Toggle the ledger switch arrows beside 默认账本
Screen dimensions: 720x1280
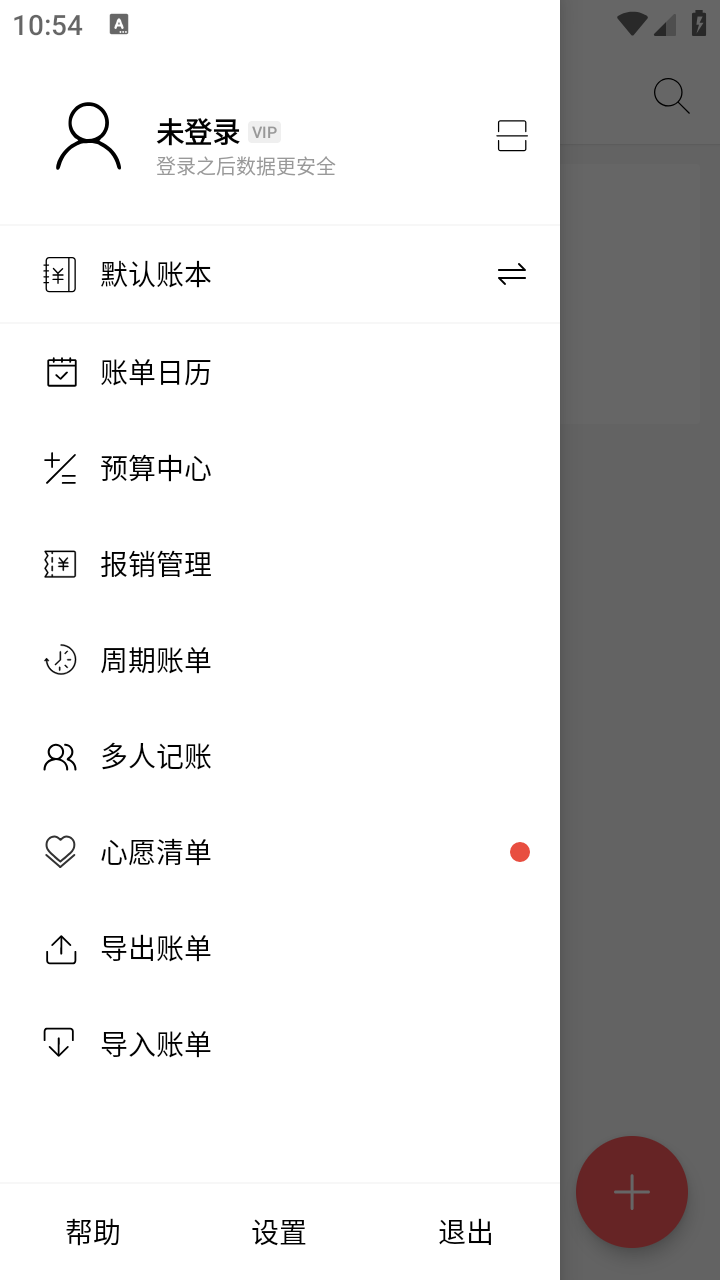pyautogui.click(x=511, y=274)
